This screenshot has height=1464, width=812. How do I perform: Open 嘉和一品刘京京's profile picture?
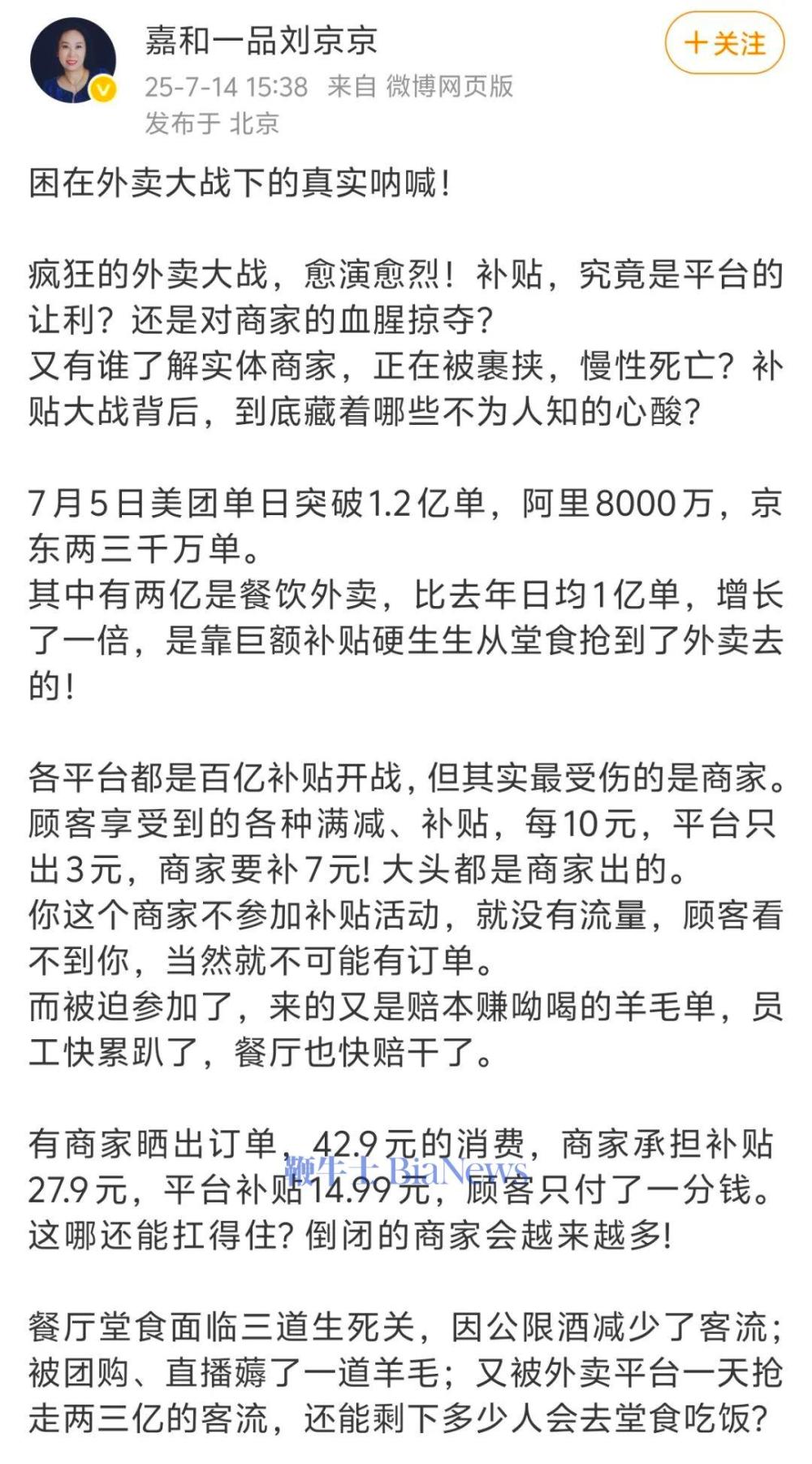click(72, 60)
